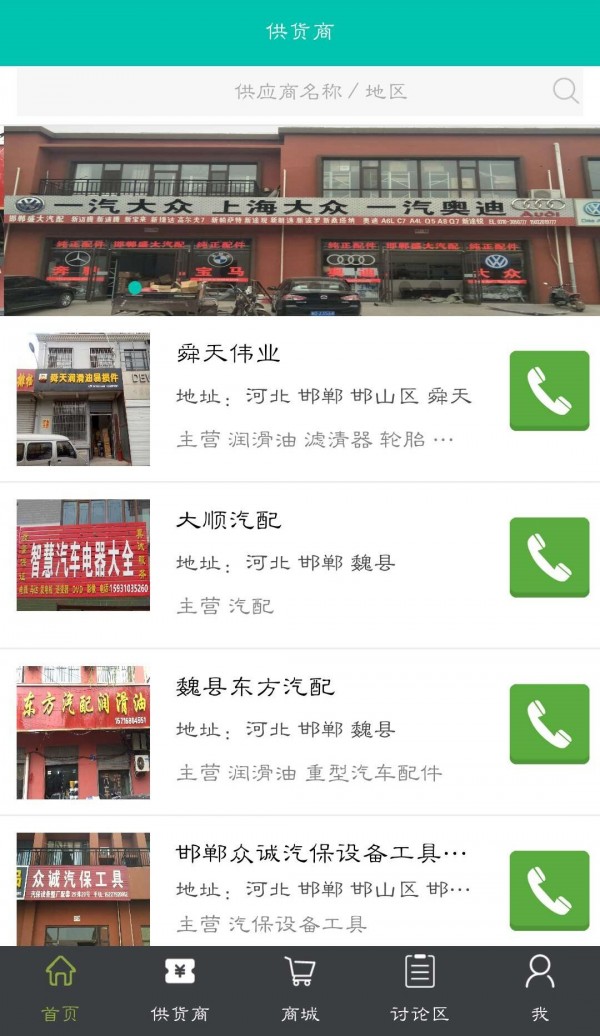Call 魏县东方汽配 supplier
This screenshot has width=600, height=1036.
(549, 725)
